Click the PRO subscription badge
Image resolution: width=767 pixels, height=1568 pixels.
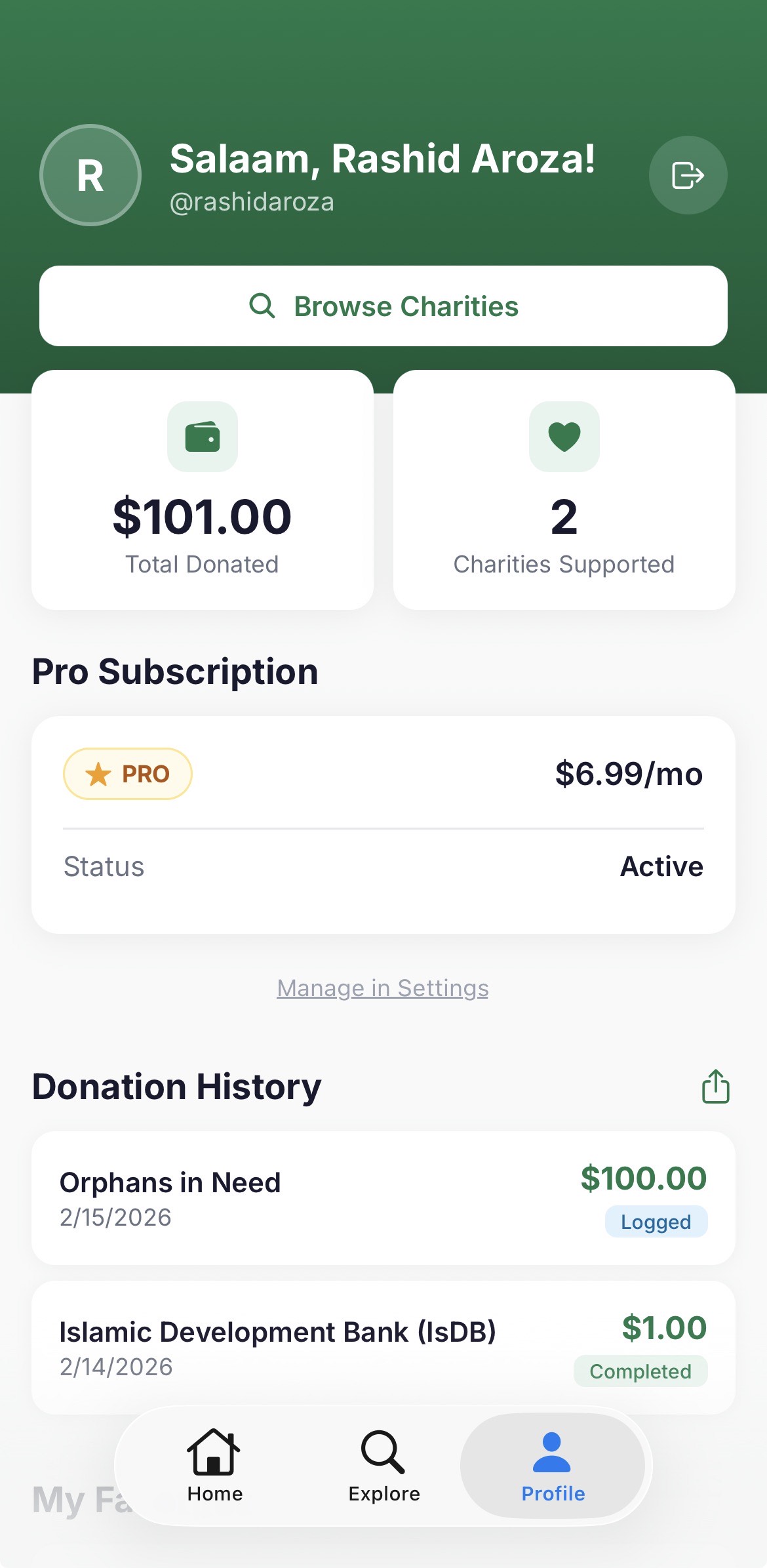(128, 773)
